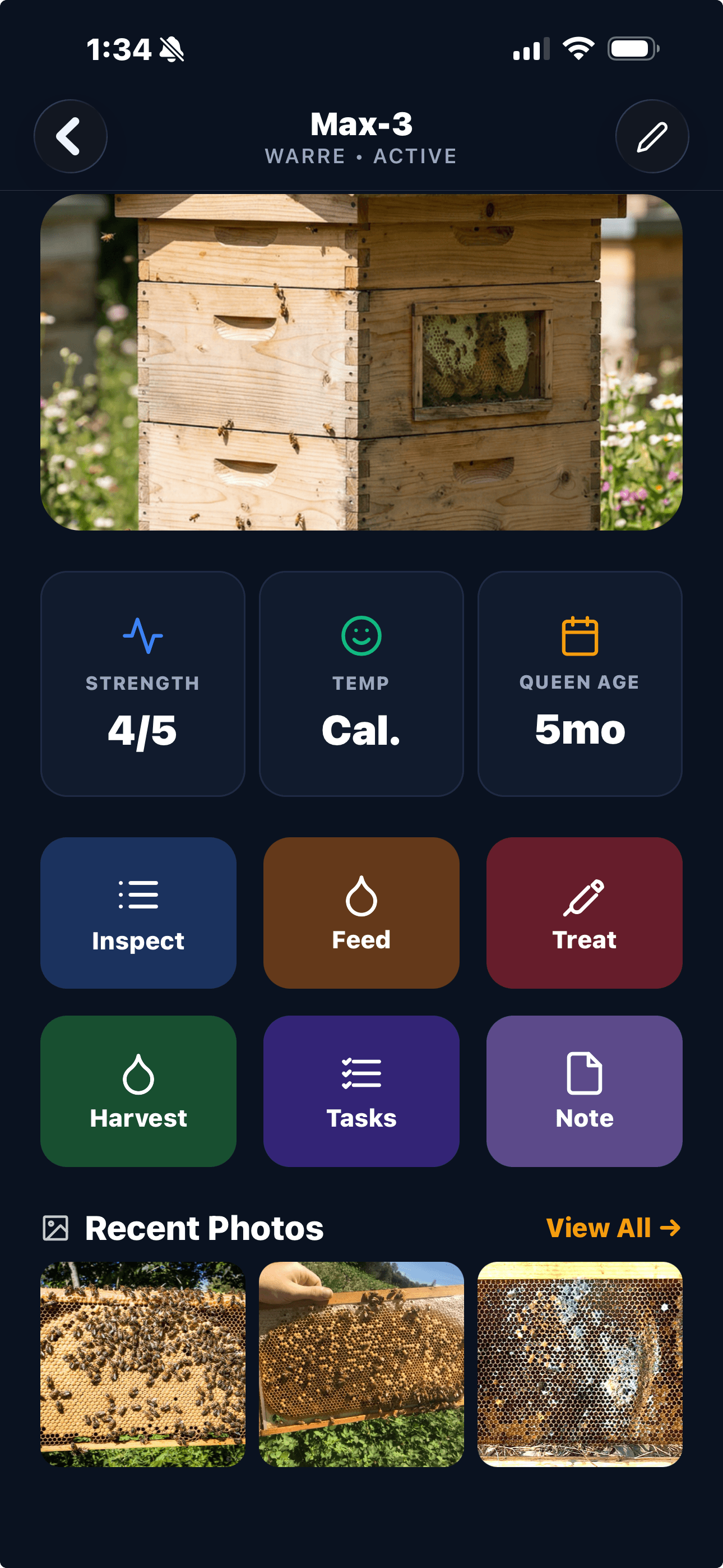
Task: Open the first recent photo of bees on comb
Action: pos(143,1364)
